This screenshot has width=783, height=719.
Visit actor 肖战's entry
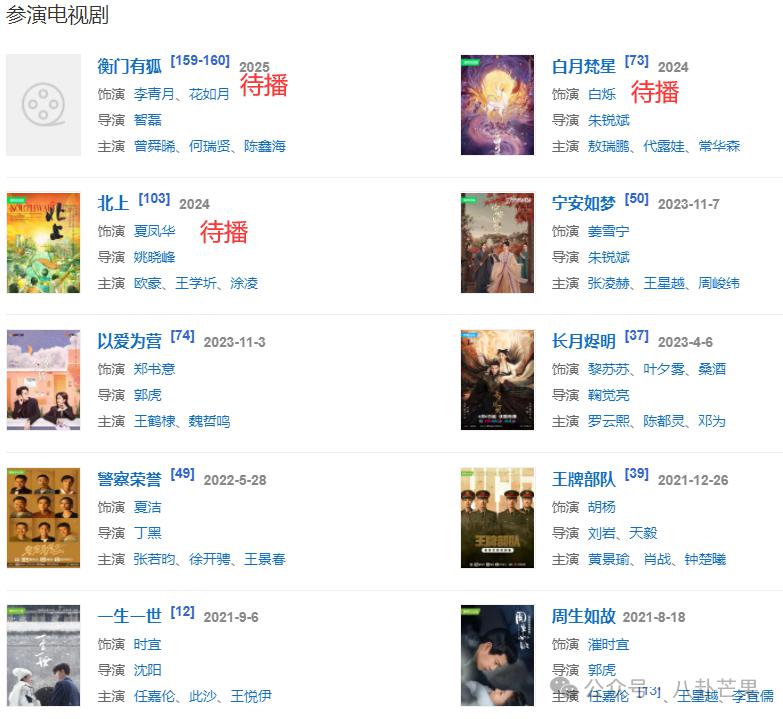657,559
